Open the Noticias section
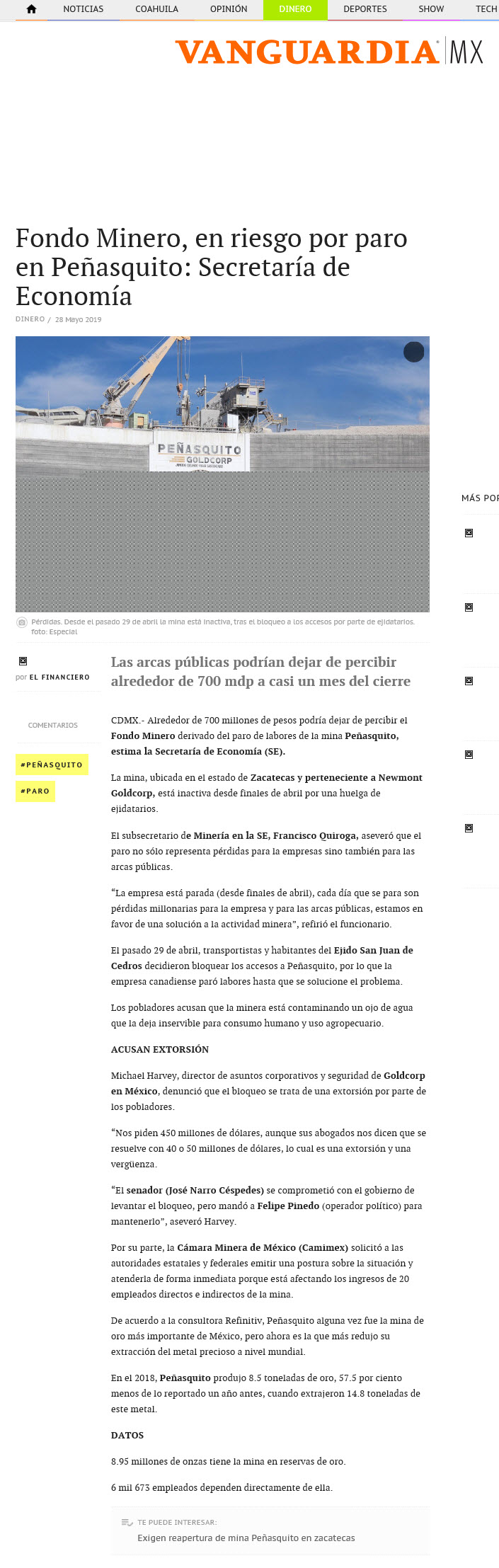499x1568 pixels. [84, 9]
